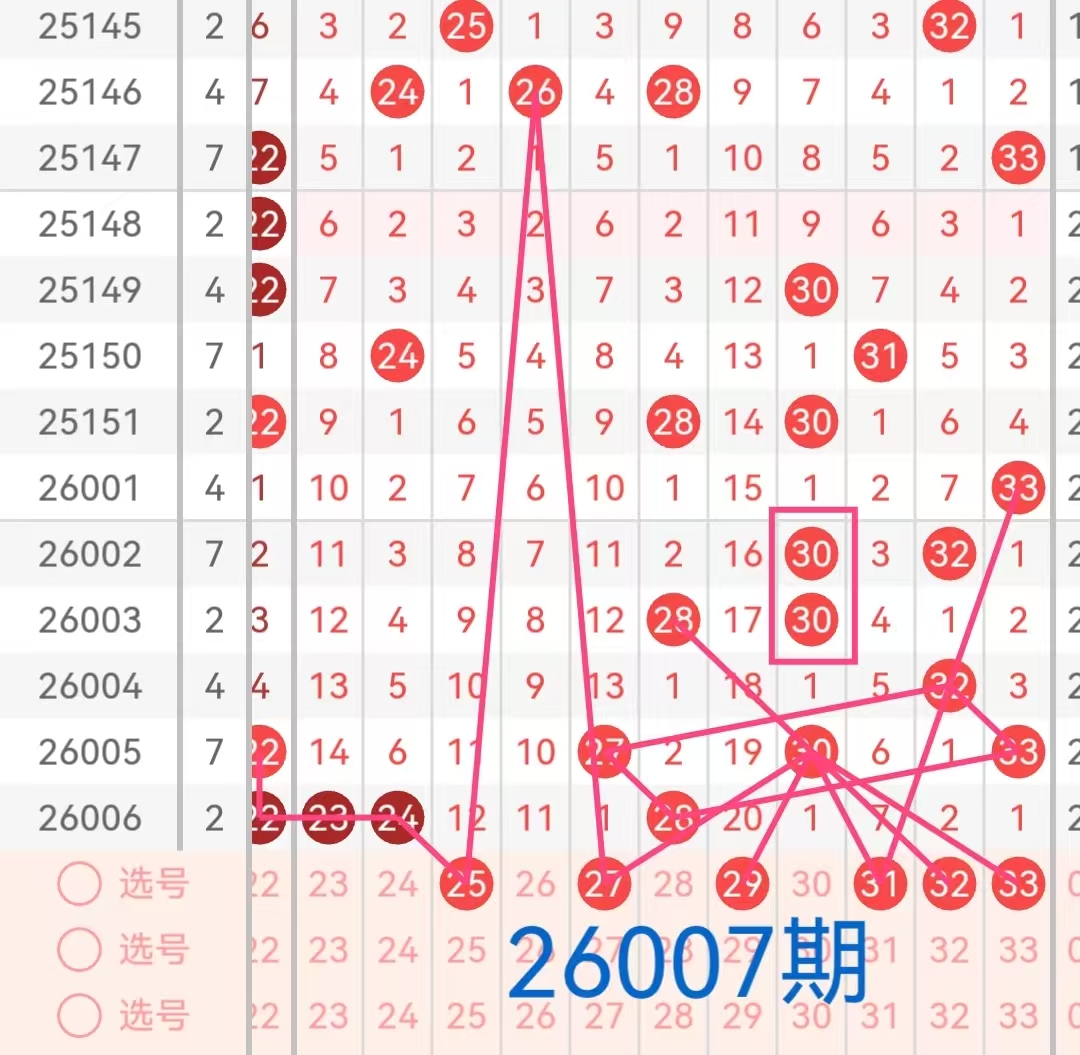Deselect red ball 27 in top 选号 row

tap(604, 883)
